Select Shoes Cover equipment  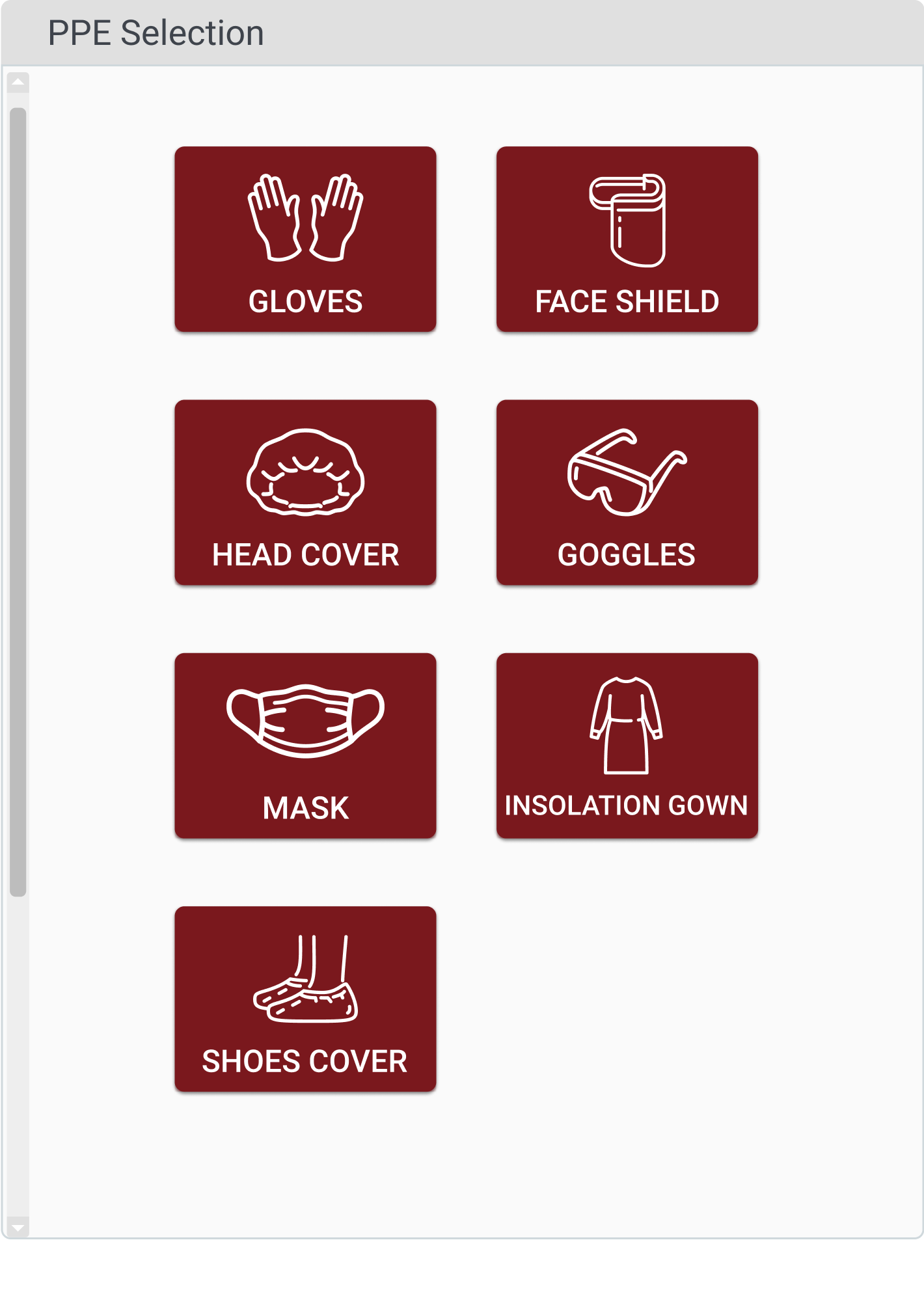tap(305, 999)
